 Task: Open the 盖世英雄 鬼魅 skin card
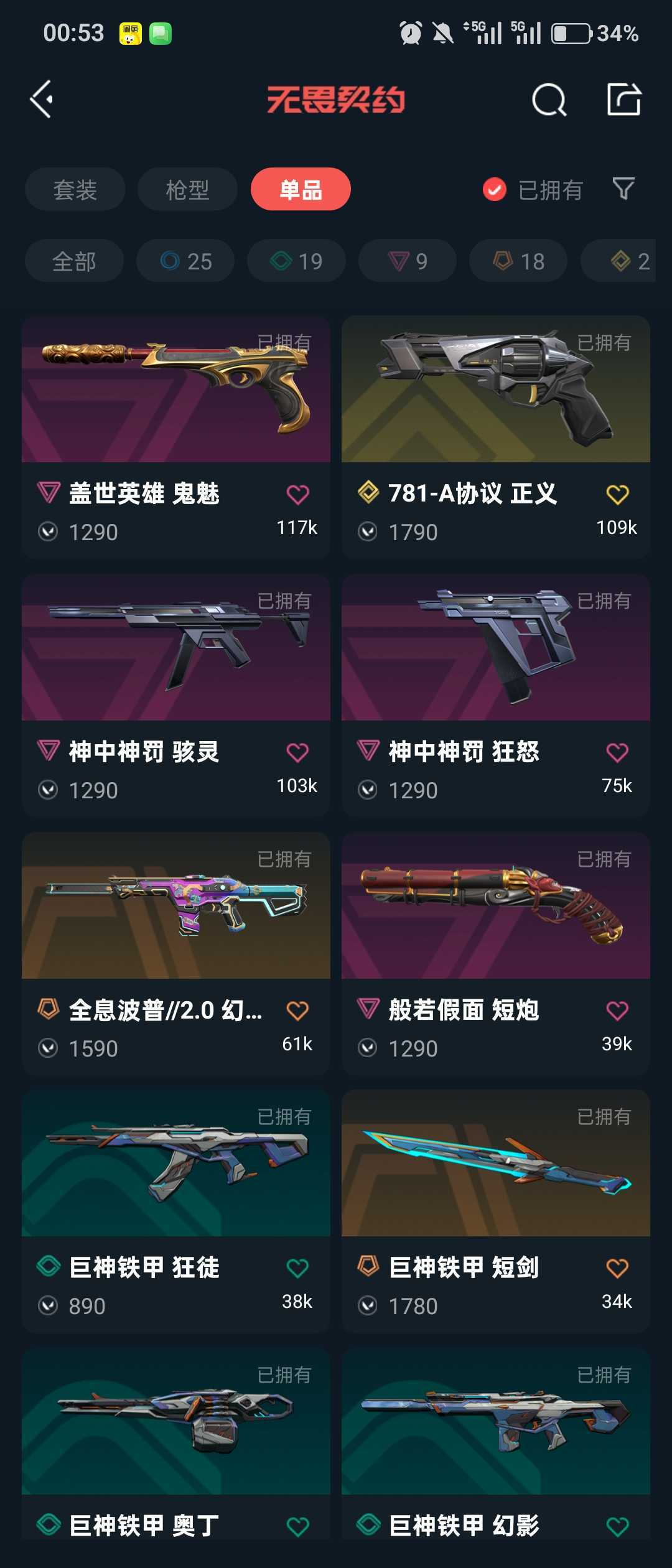pyautogui.click(x=176, y=437)
